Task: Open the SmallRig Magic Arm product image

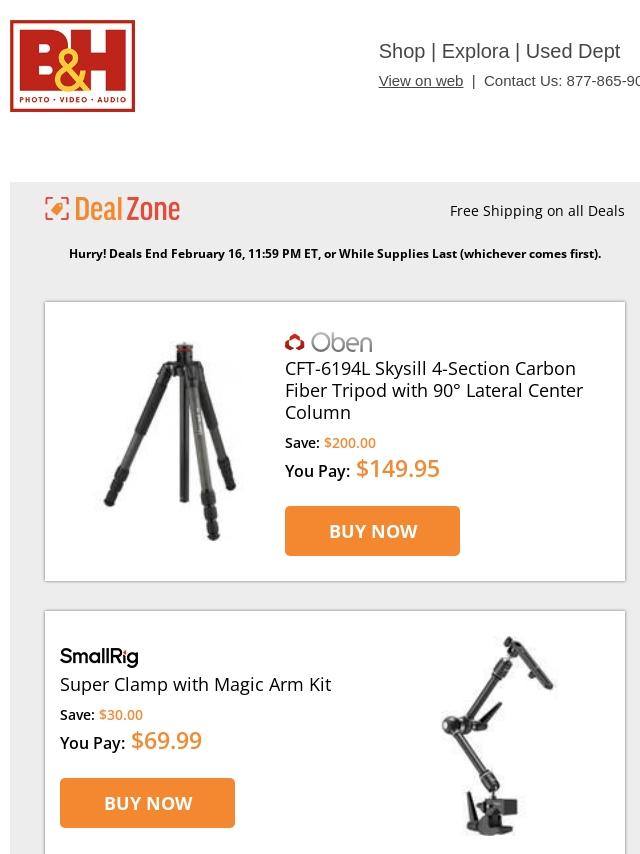Action: pyautogui.click(x=497, y=735)
